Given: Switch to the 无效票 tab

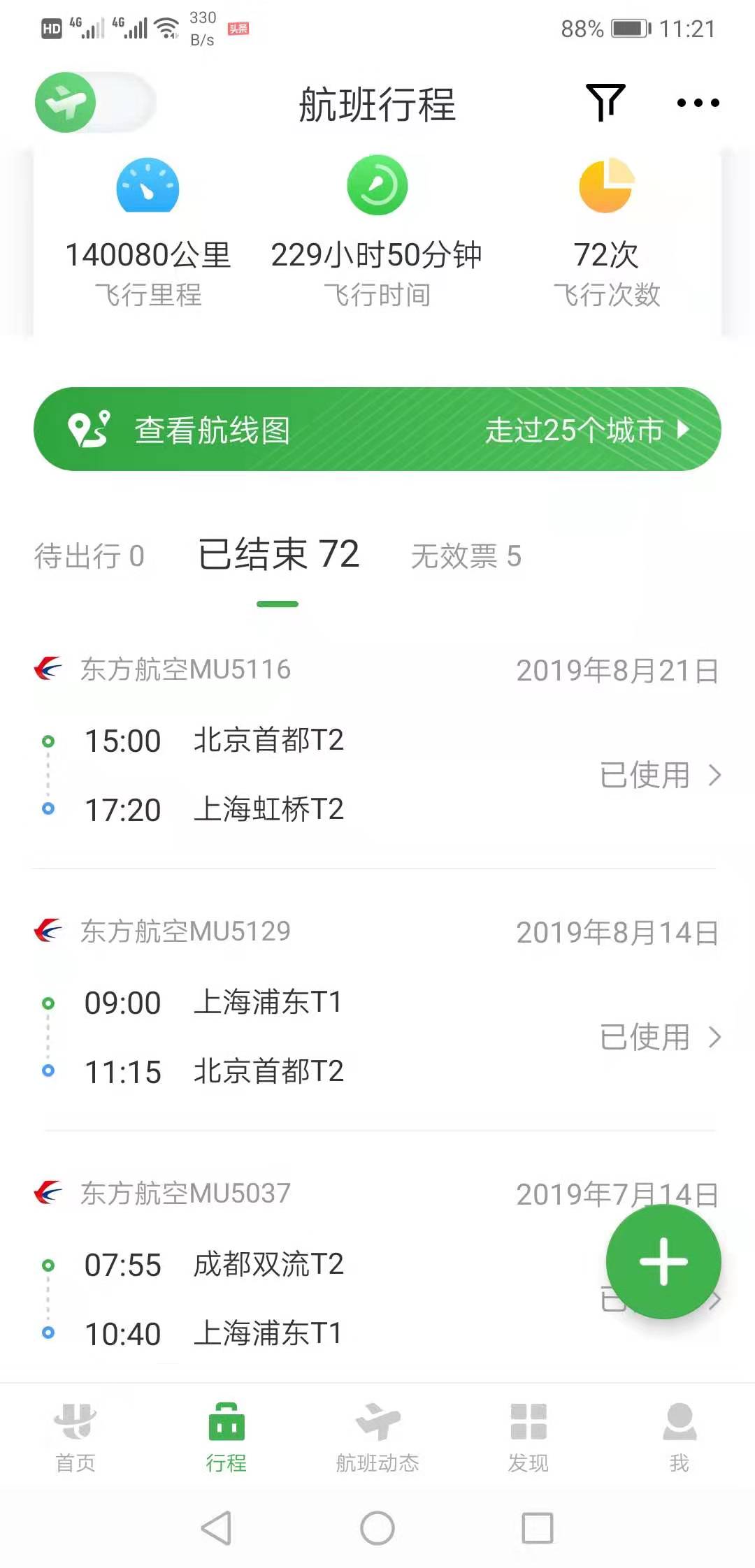Looking at the screenshot, I should 466,557.
